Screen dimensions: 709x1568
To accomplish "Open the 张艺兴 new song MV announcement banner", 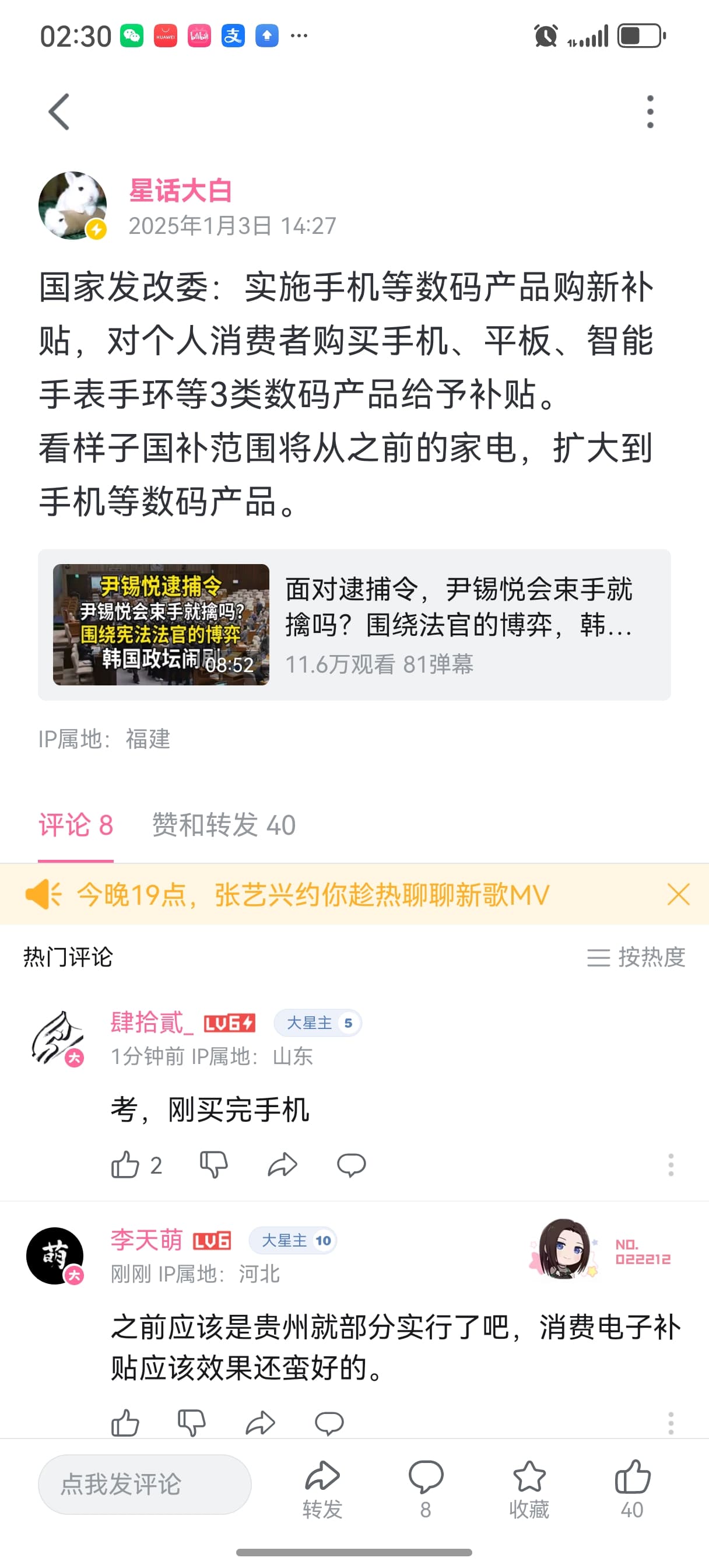I will pos(313,895).
